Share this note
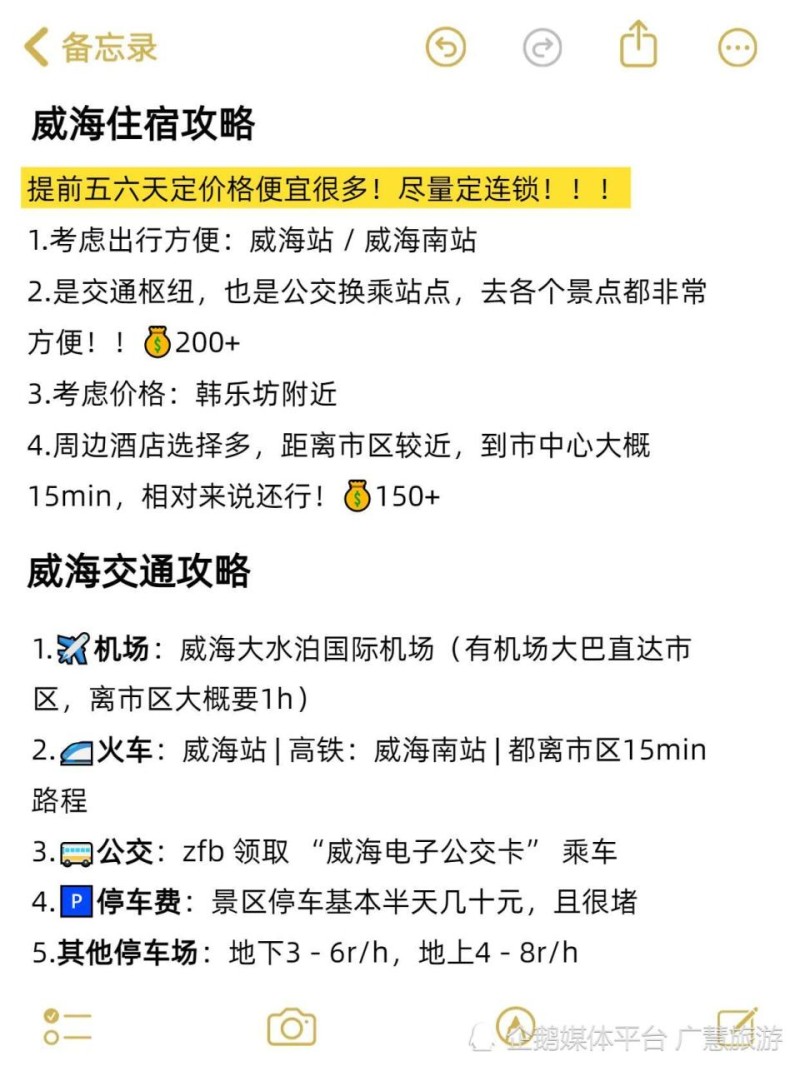 tap(638, 45)
